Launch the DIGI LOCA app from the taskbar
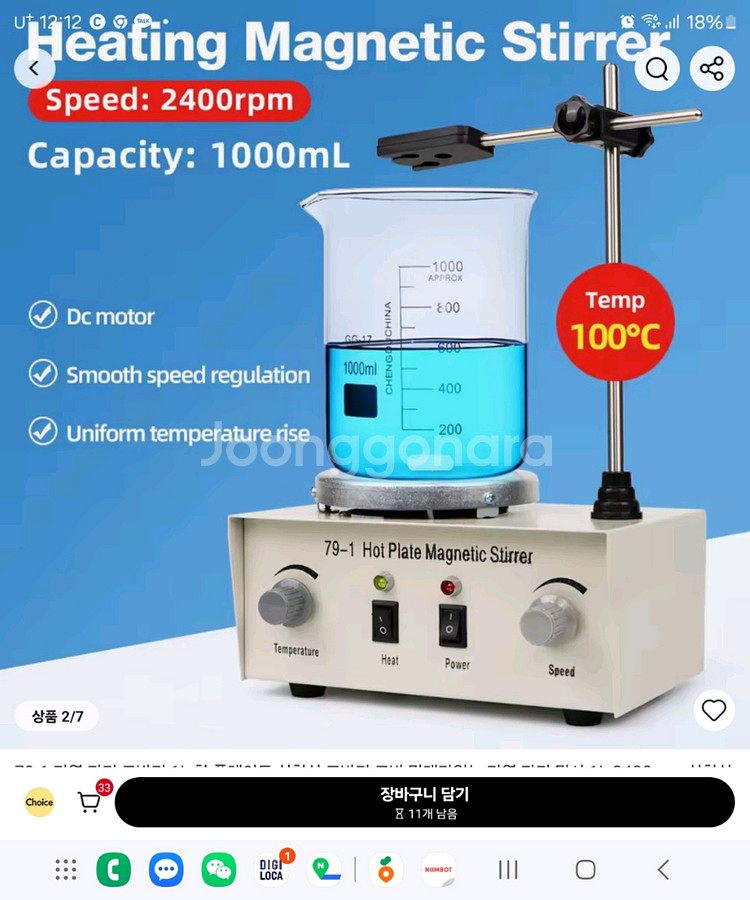 [x=271, y=869]
